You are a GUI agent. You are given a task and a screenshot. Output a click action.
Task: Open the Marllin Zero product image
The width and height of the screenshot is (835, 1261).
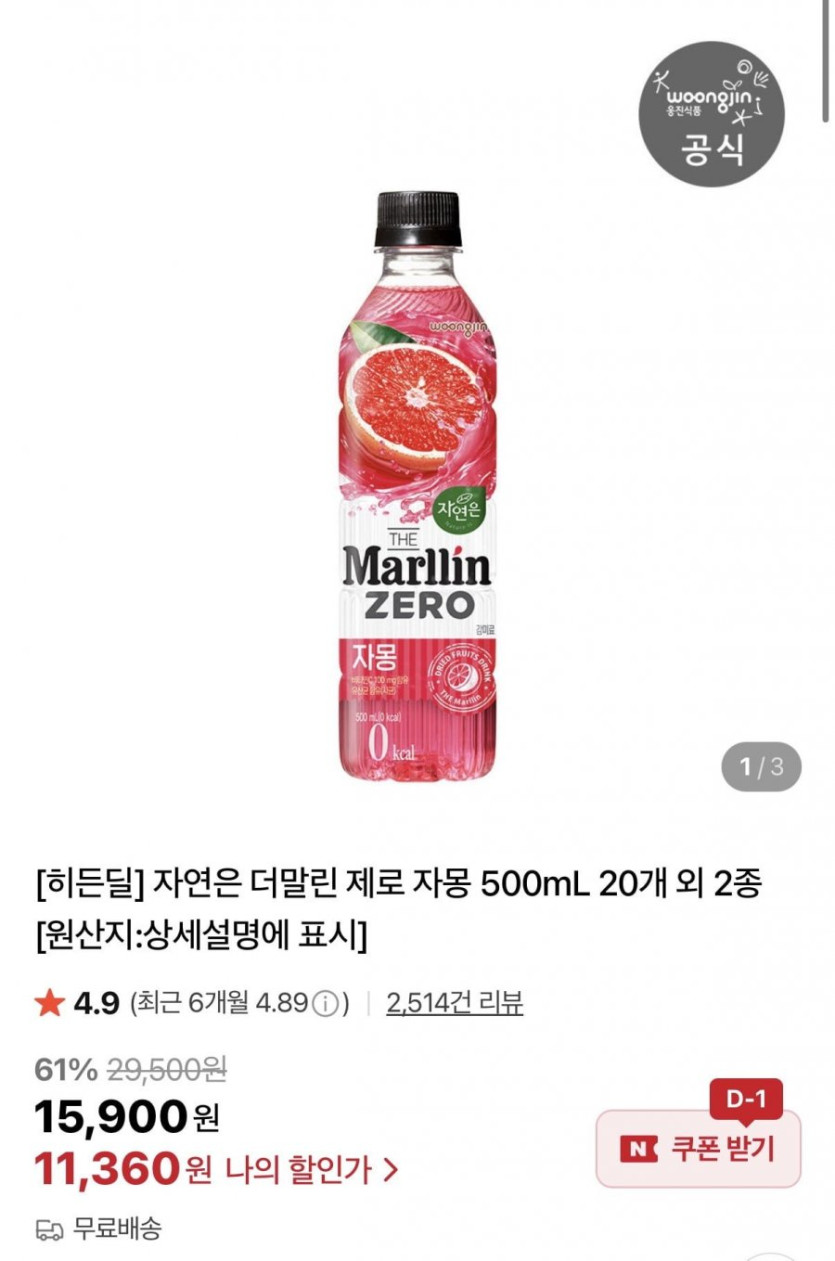[417, 485]
